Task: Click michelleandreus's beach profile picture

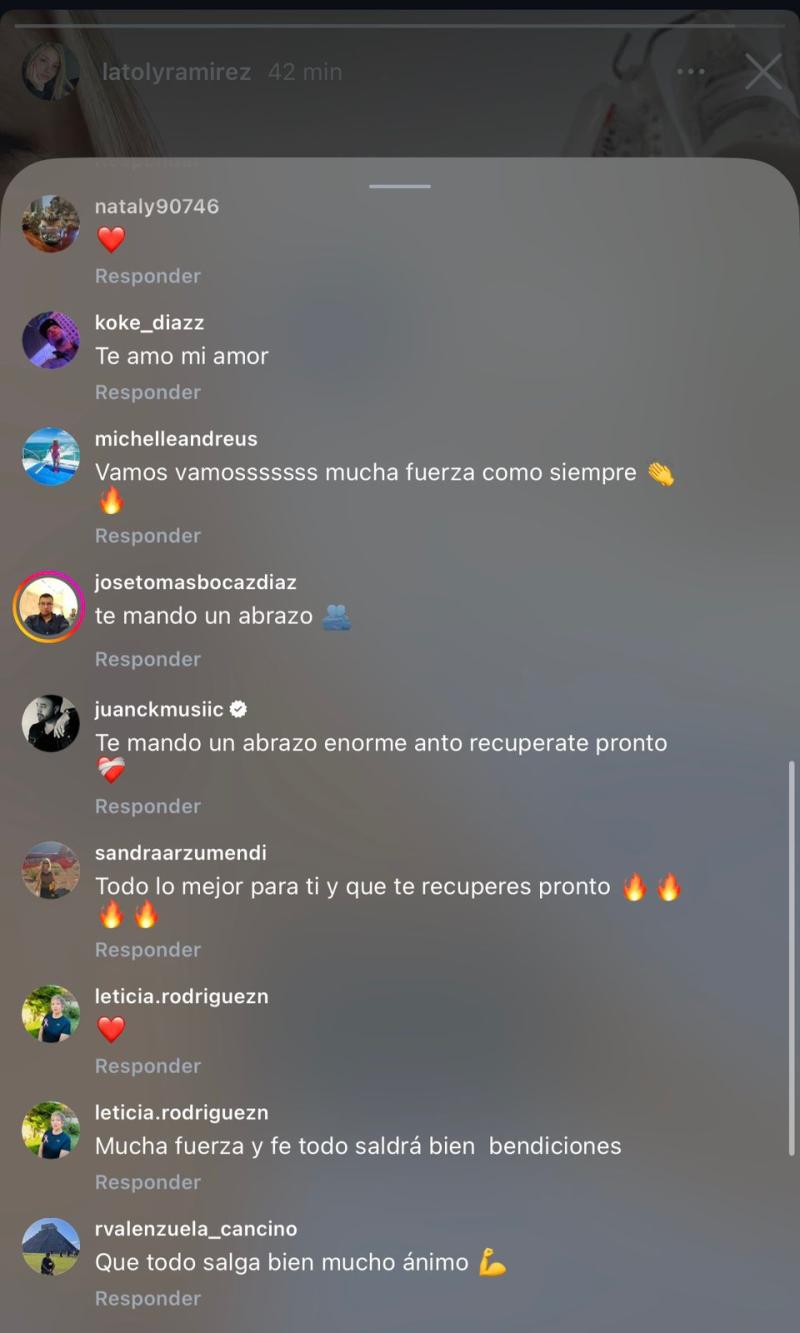Action: tap(50, 457)
